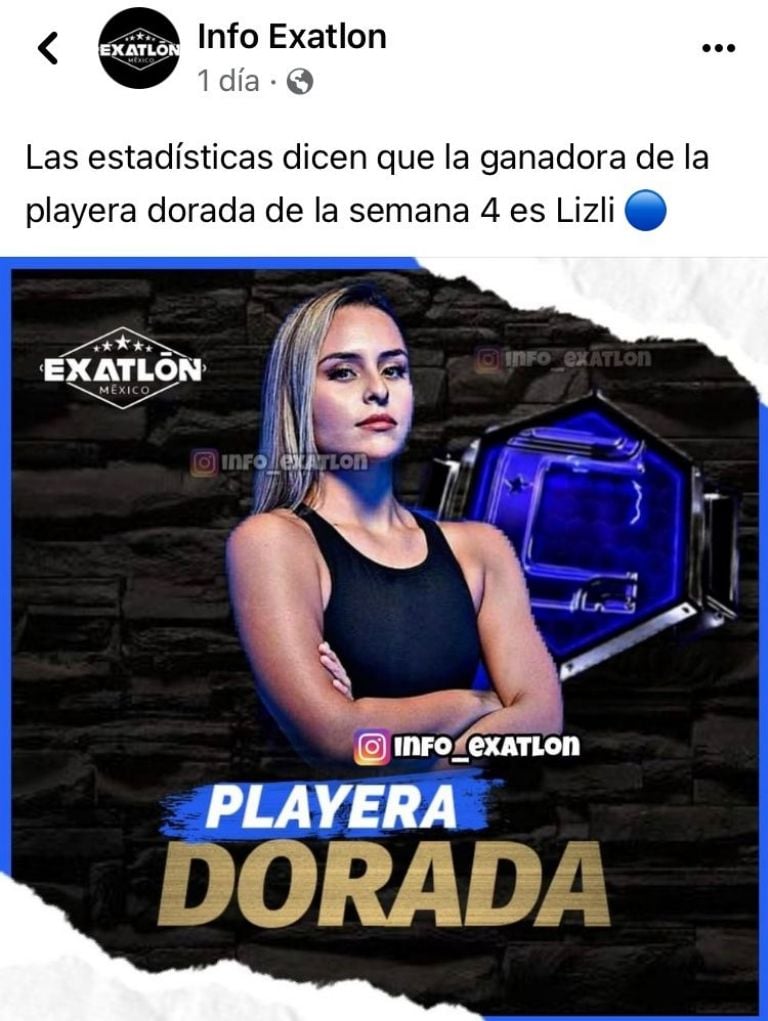Go back using the arrow
Screen dimensions: 768x1021
[x=47, y=48]
